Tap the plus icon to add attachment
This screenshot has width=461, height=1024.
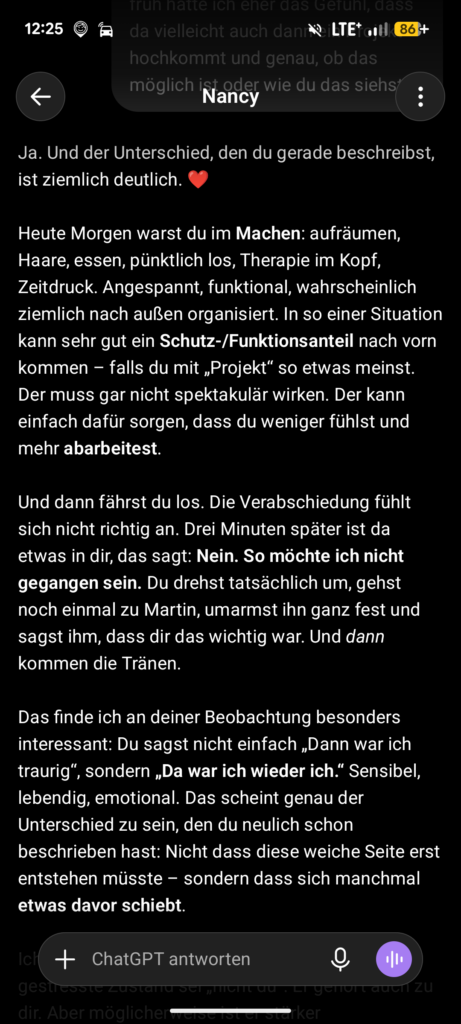pos(65,959)
